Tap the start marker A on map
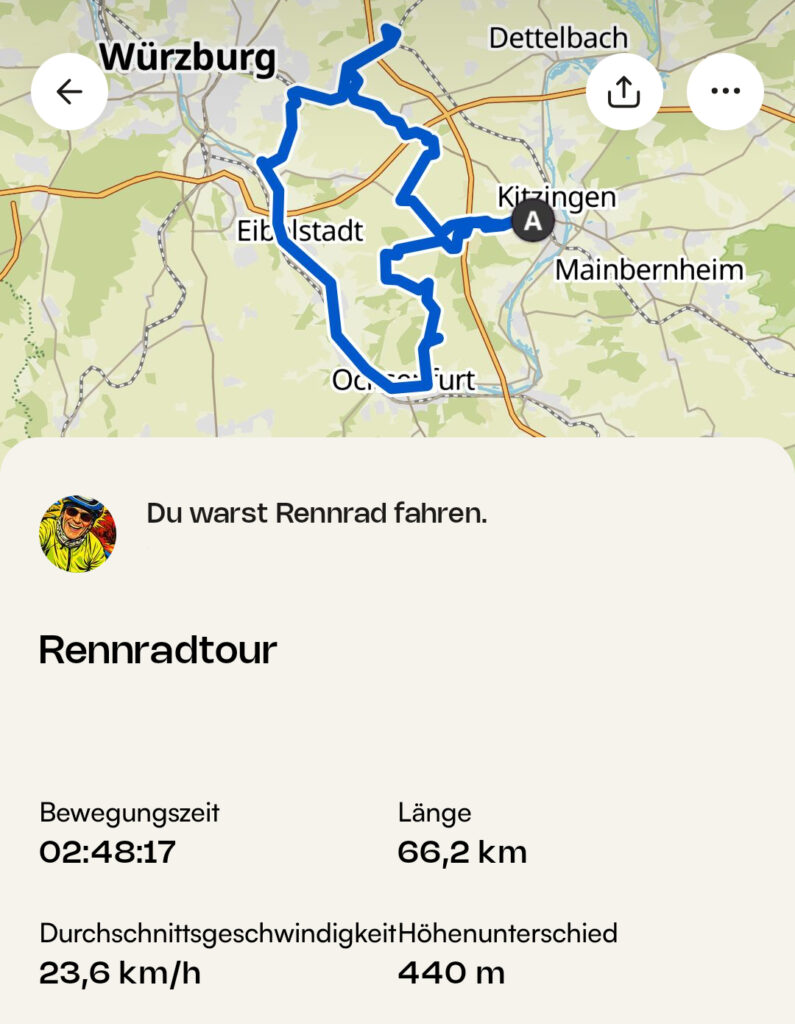Image resolution: width=795 pixels, height=1024 pixels. pyautogui.click(x=532, y=220)
